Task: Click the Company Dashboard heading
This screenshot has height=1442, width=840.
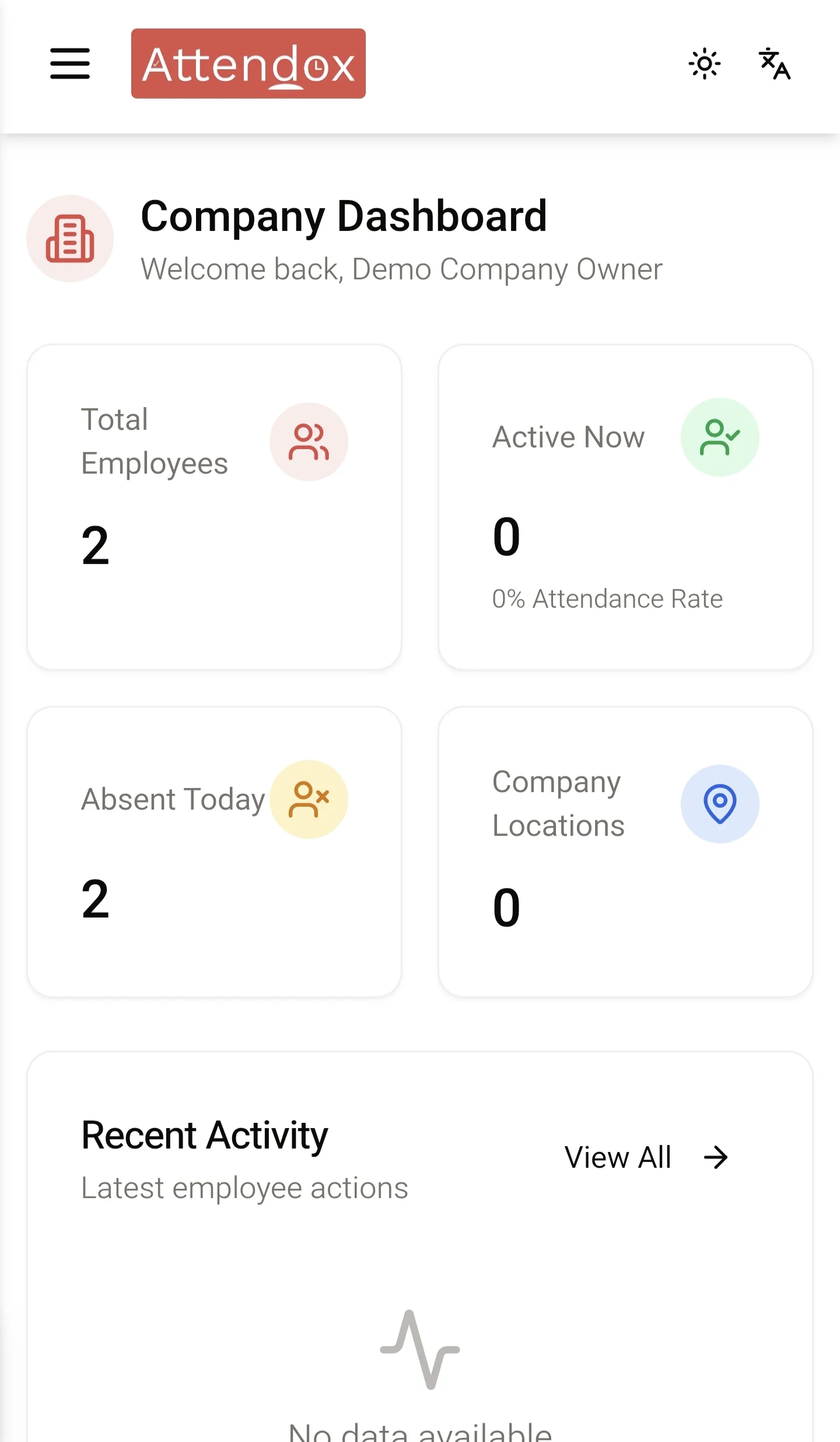Action: click(x=344, y=216)
